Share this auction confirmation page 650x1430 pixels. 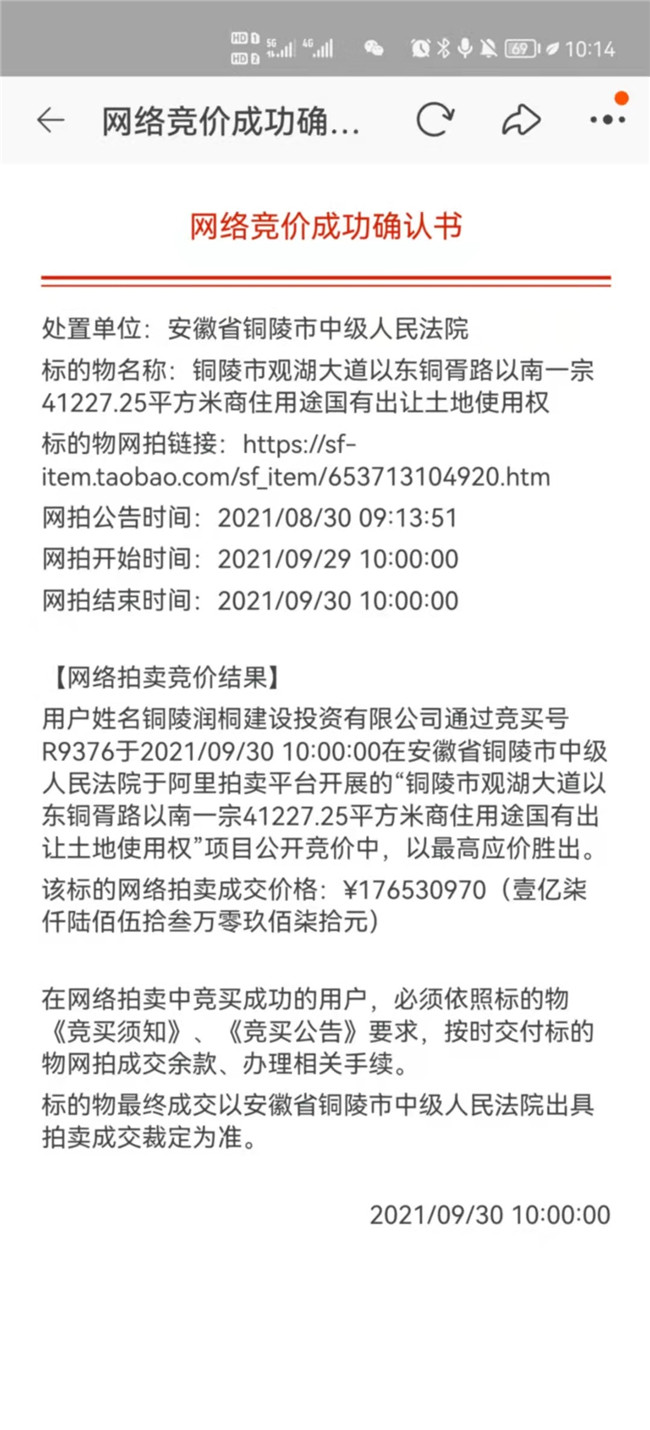(521, 121)
